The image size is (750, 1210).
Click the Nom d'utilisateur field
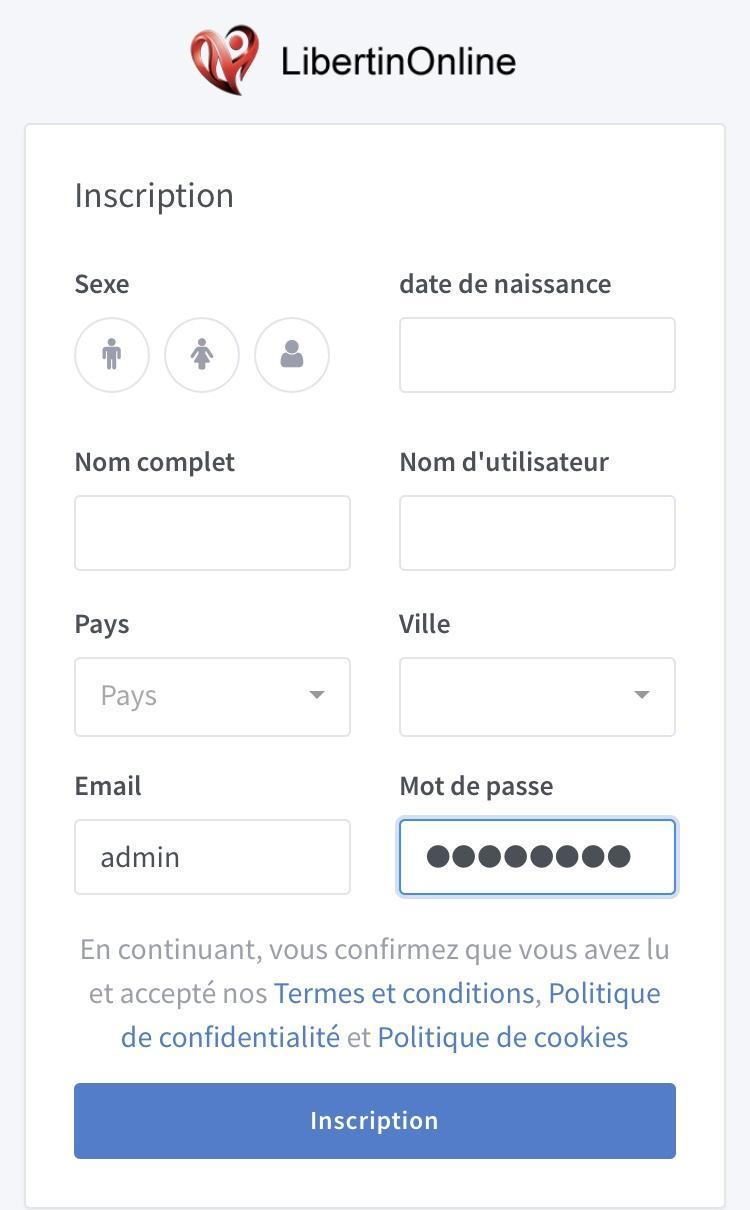537,533
